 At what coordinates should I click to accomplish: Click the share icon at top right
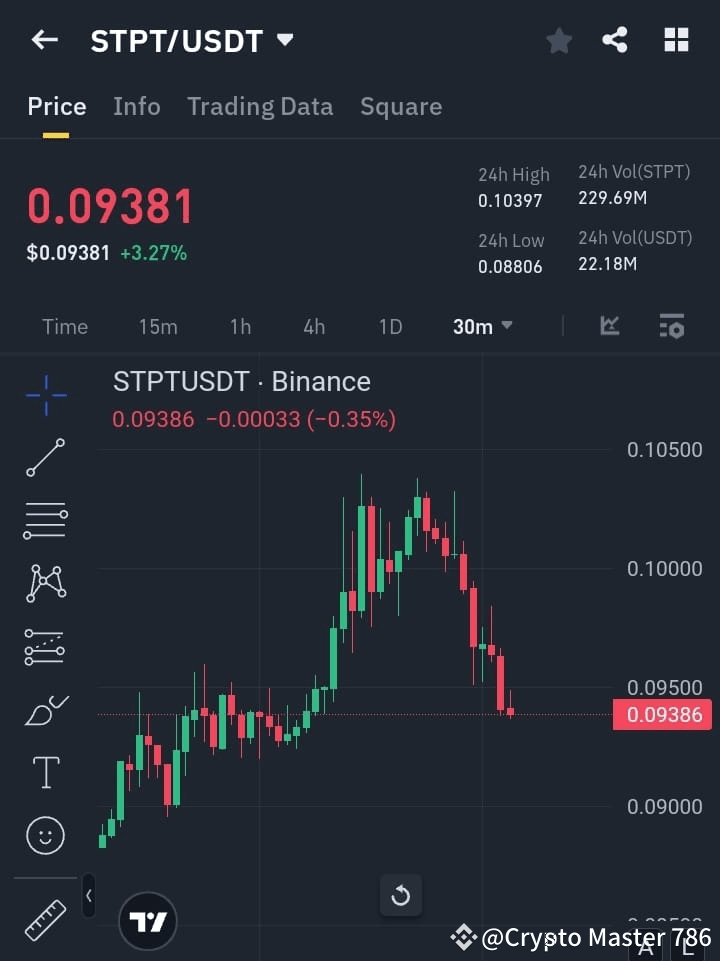tap(615, 40)
